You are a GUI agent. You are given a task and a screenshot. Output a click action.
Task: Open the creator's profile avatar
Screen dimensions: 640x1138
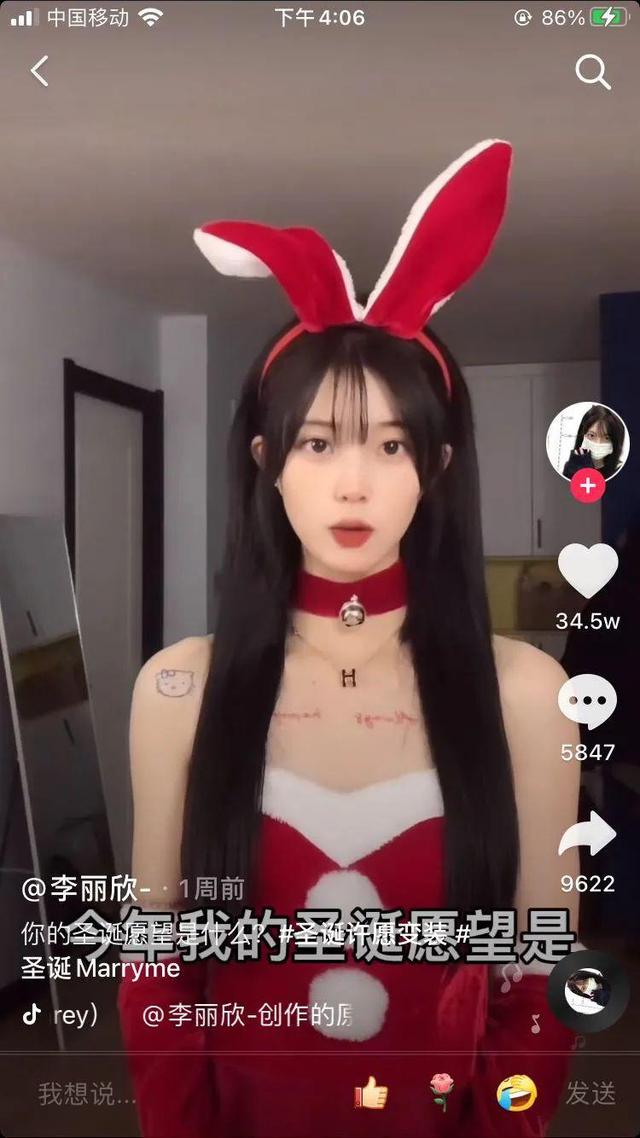587,441
